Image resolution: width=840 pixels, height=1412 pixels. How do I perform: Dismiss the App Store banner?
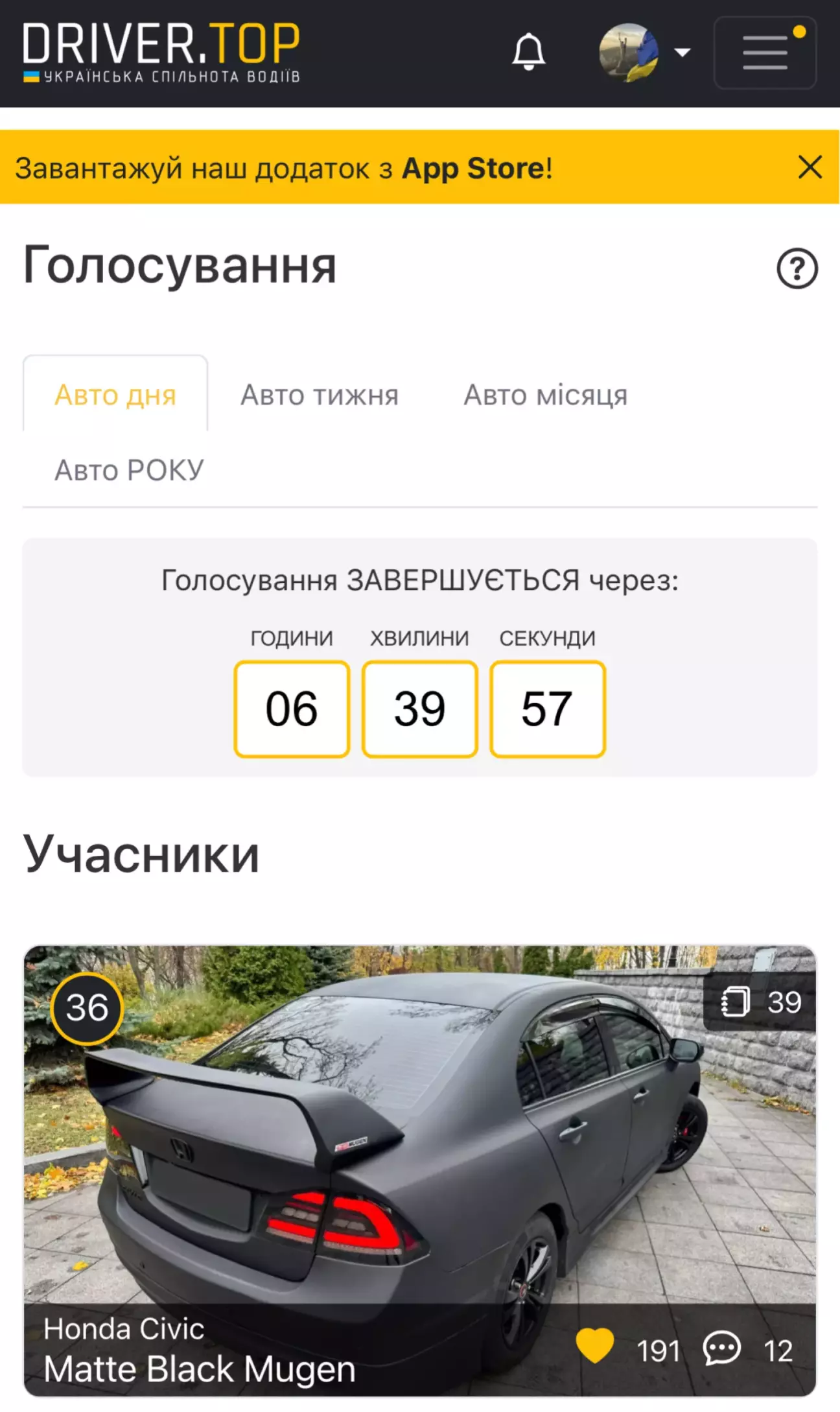click(810, 167)
